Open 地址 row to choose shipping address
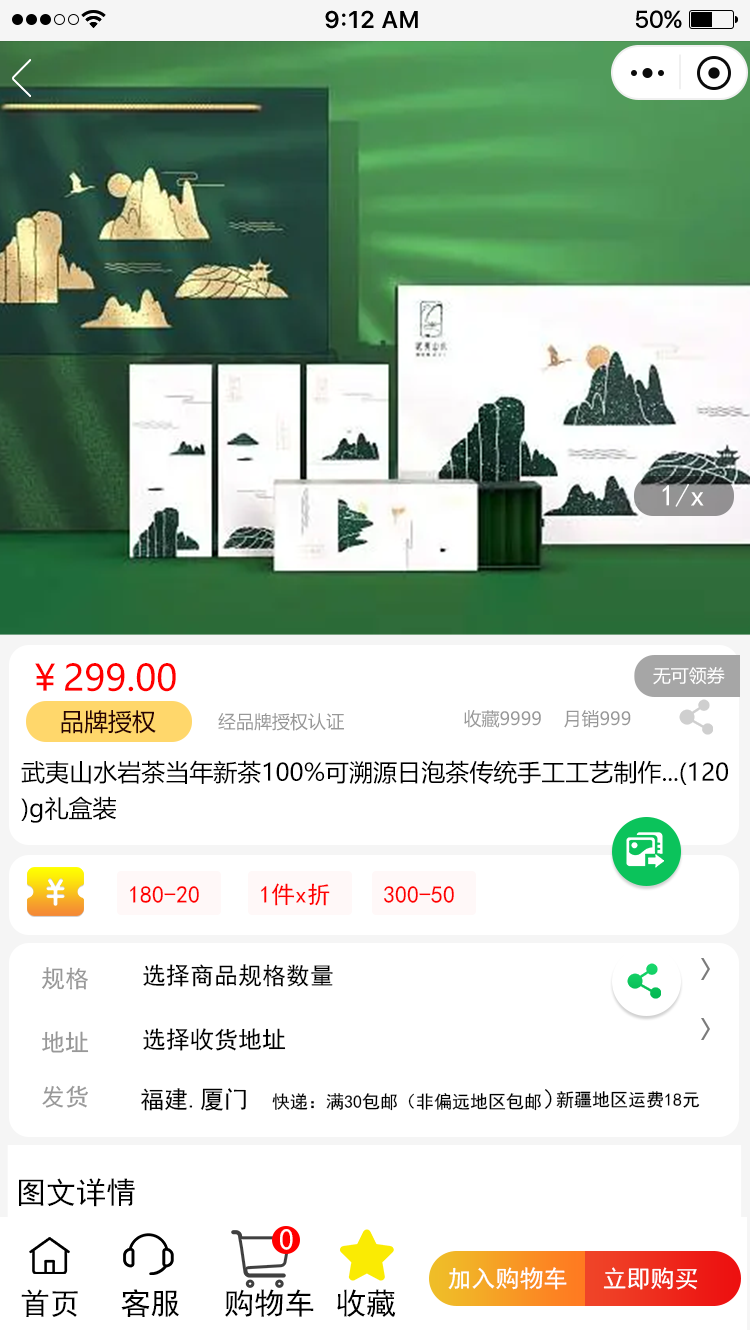750x1330 pixels. coord(375,1039)
